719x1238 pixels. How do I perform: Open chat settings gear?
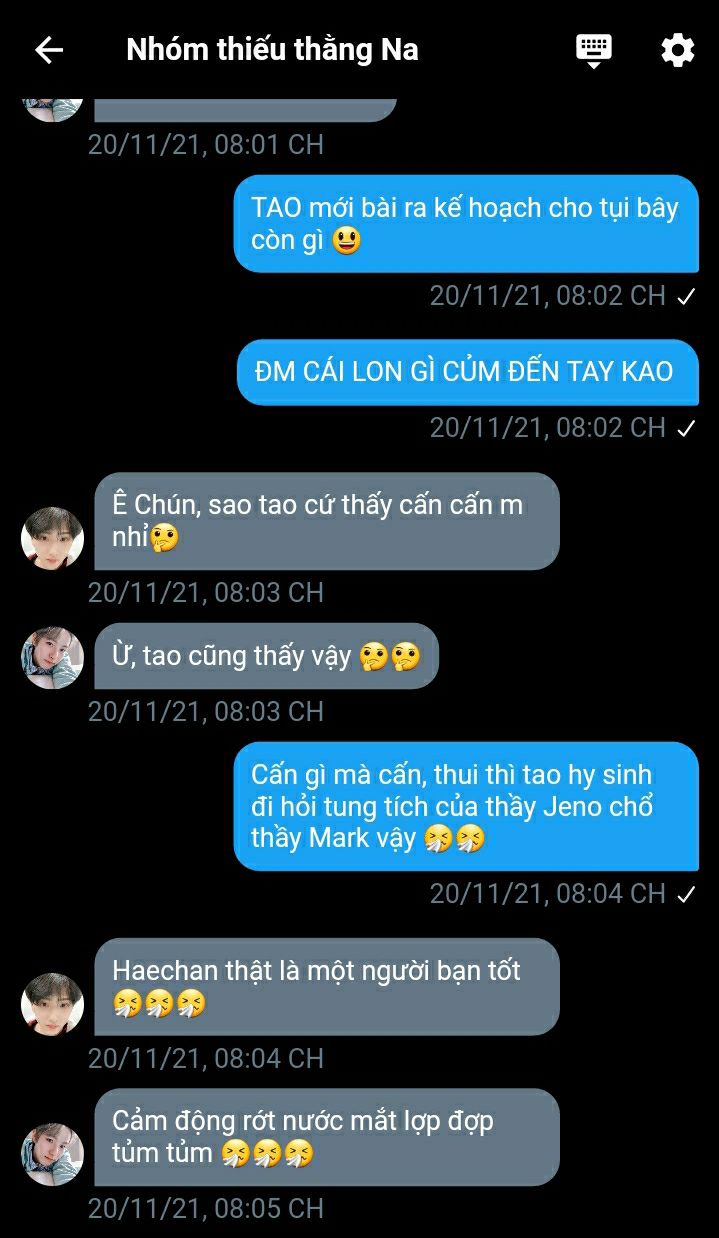[677, 50]
